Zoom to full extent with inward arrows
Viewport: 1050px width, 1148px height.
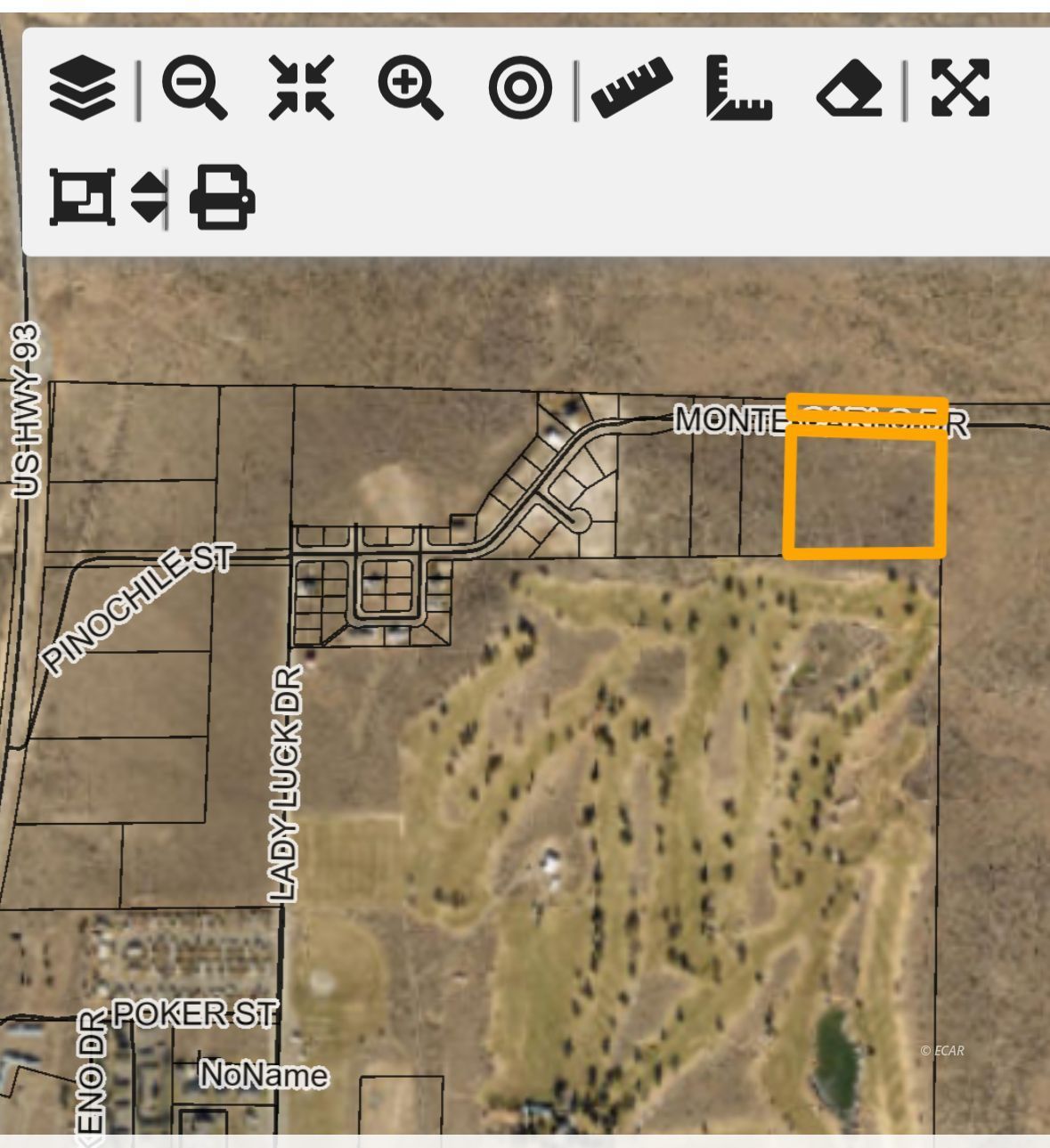302,88
